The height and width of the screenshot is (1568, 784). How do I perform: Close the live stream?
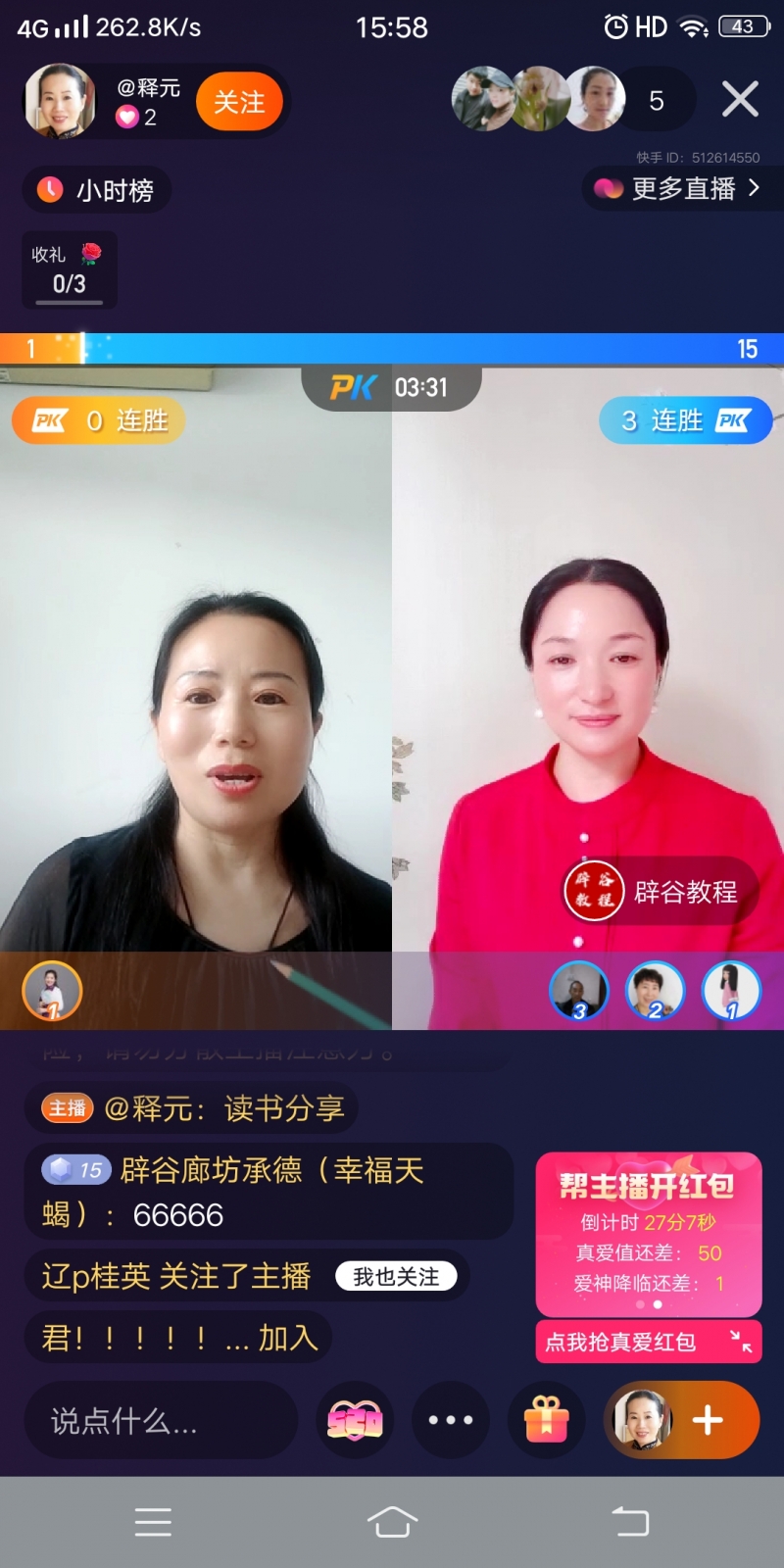coord(740,99)
